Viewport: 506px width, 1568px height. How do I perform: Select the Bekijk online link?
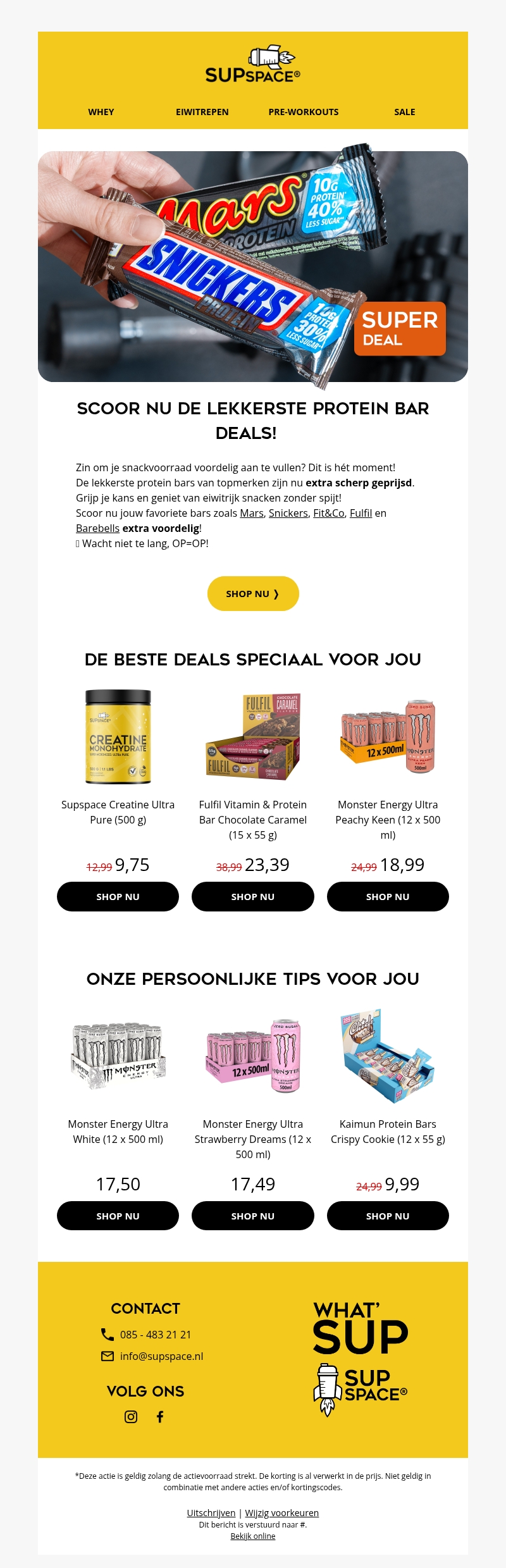point(253,1536)
